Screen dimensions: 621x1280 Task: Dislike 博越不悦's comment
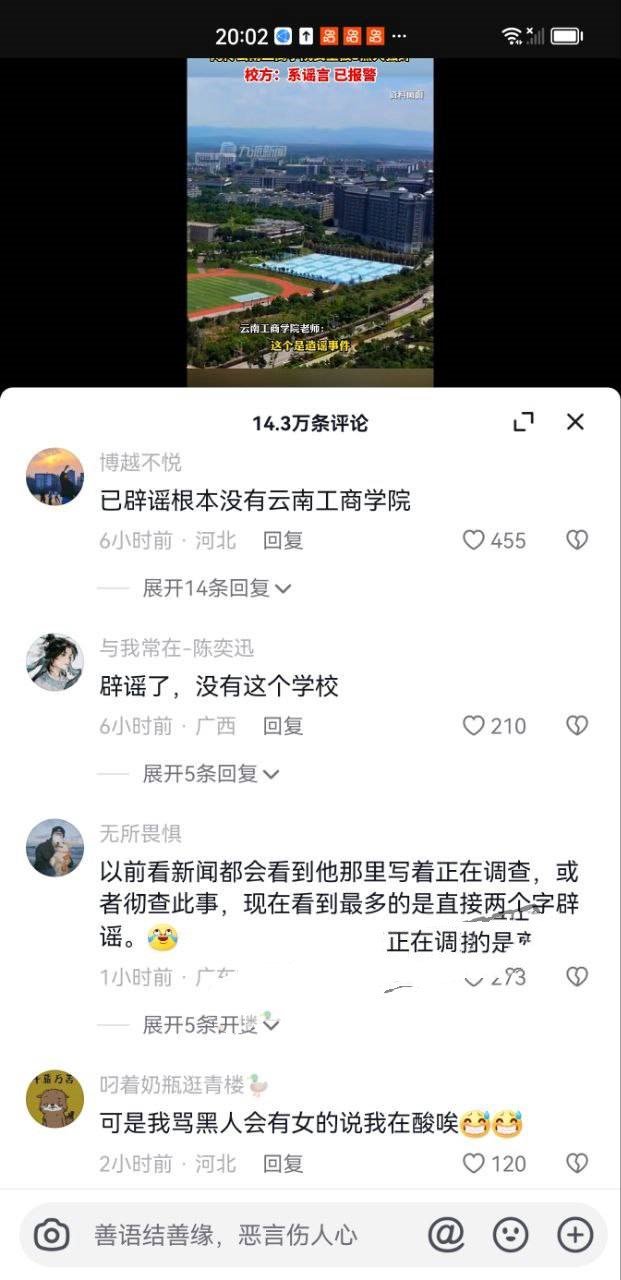[x=576, y=540]
